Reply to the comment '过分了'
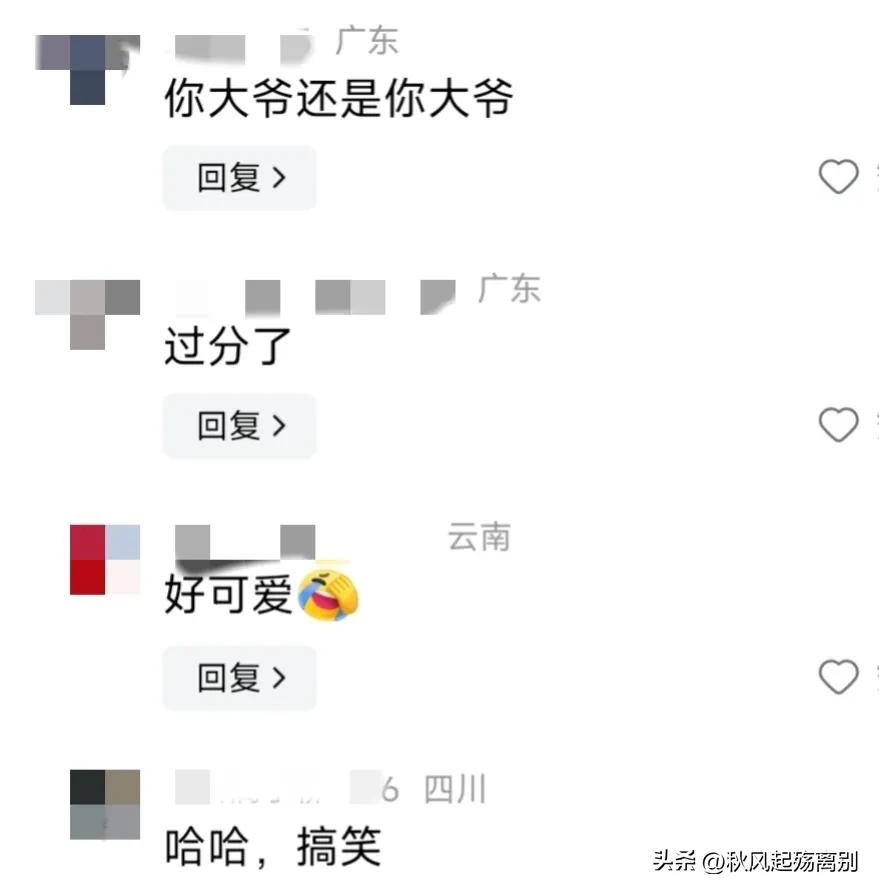879x892 pixels. (x=240, y=426)
